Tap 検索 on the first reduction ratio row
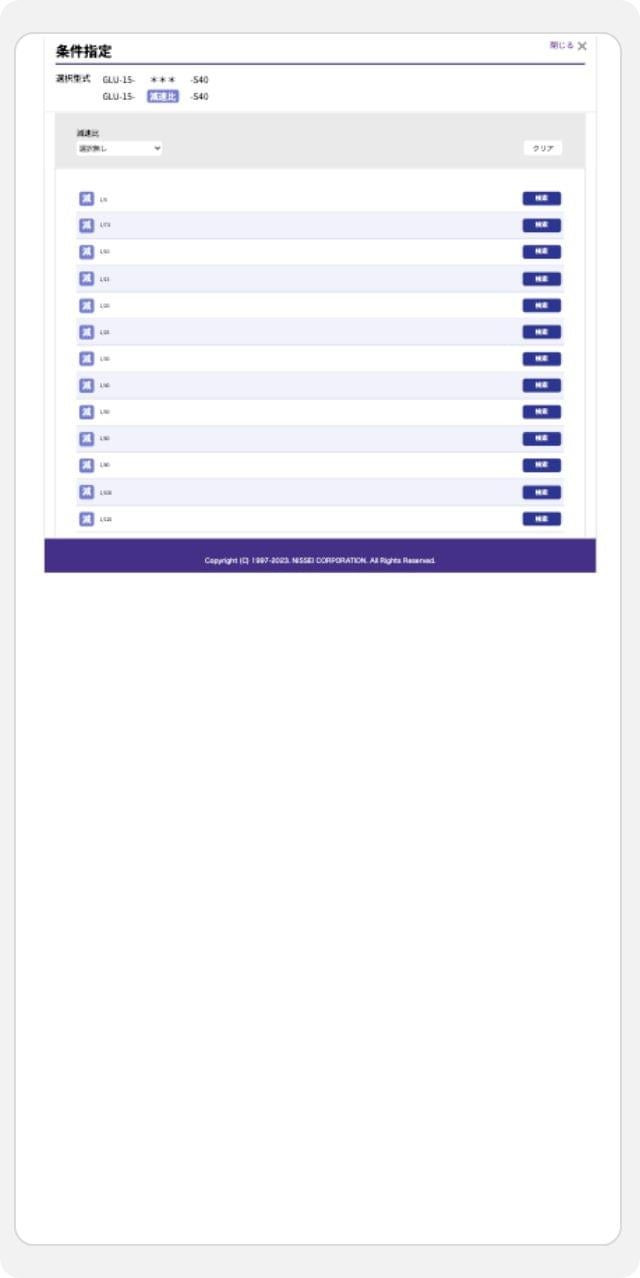The width and height of the screenshot is (640, 1278). 541,198
